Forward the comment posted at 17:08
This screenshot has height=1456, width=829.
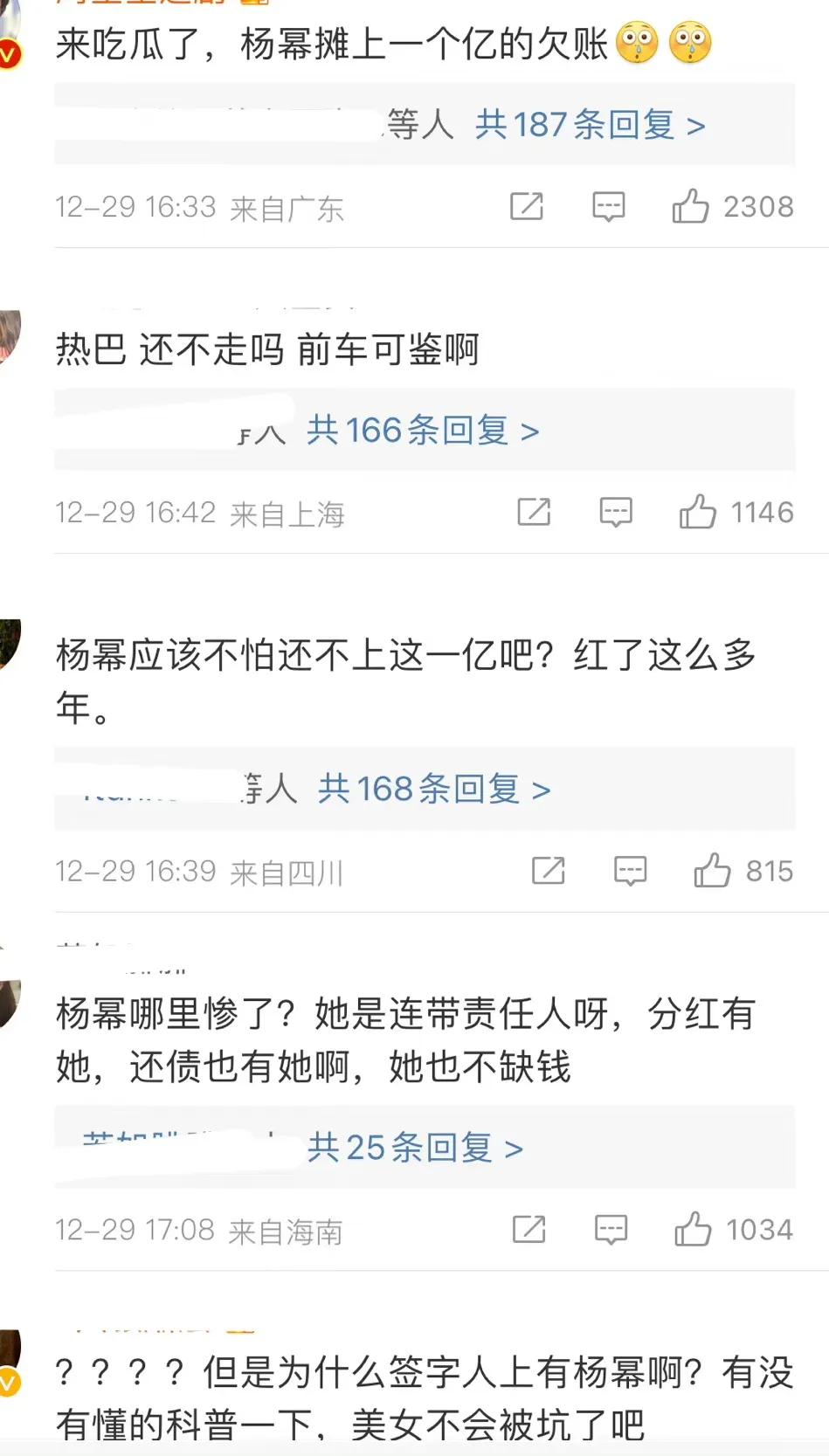(x=529, y=1230)
